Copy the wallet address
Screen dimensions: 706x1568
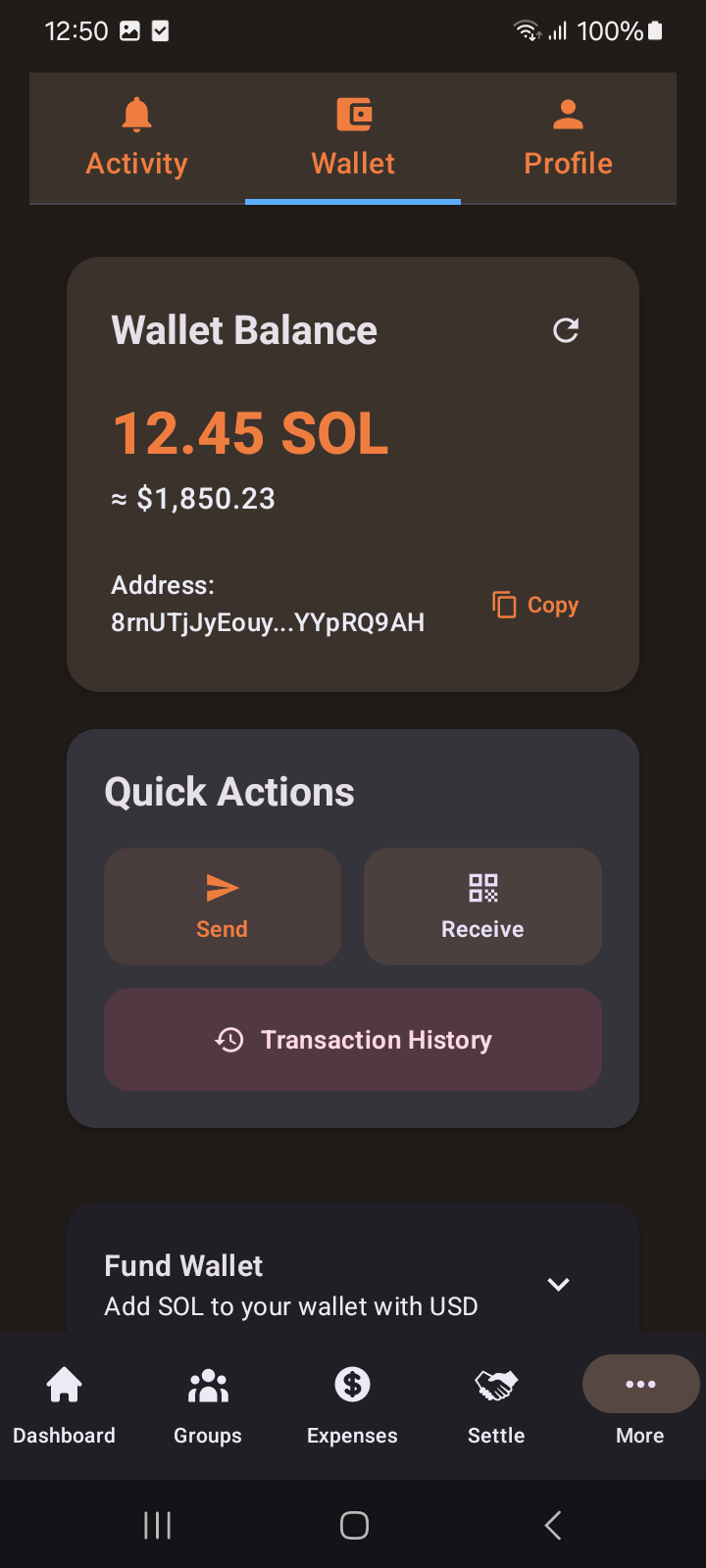[x=535, y=605]
